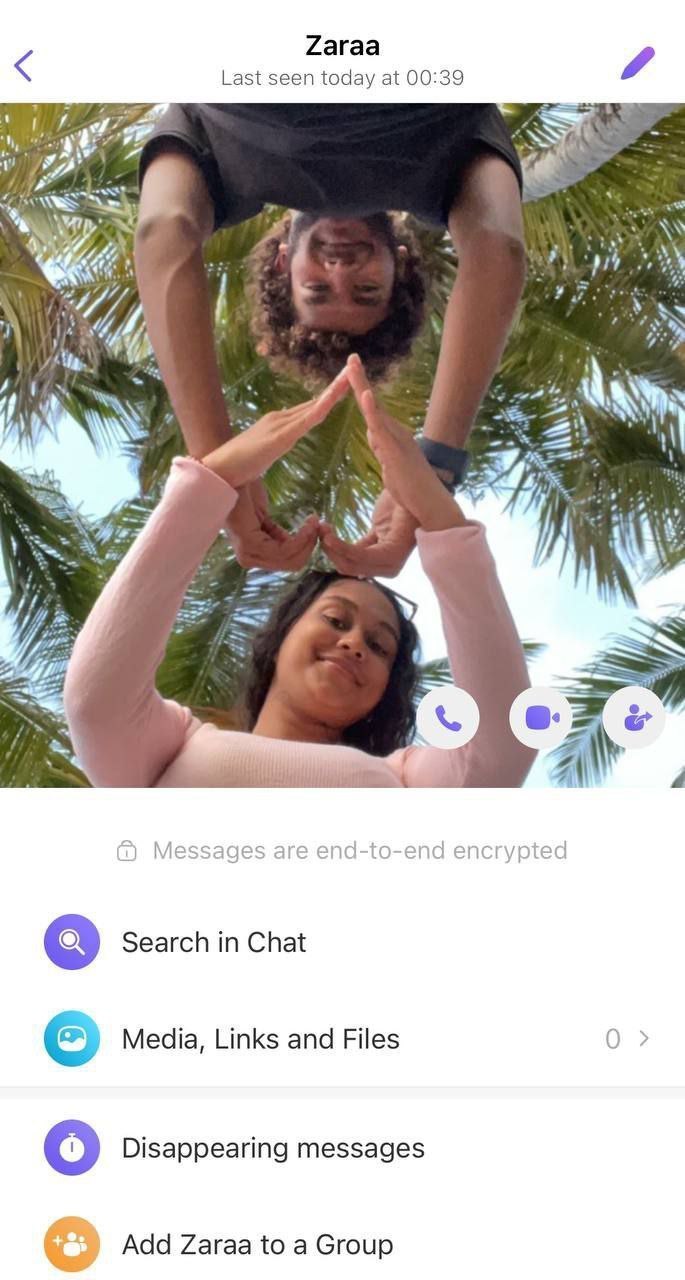Edit Zaraa's contact with the pencil icon
Viewport: 685px width, 1280px height.
pos(637,64)
